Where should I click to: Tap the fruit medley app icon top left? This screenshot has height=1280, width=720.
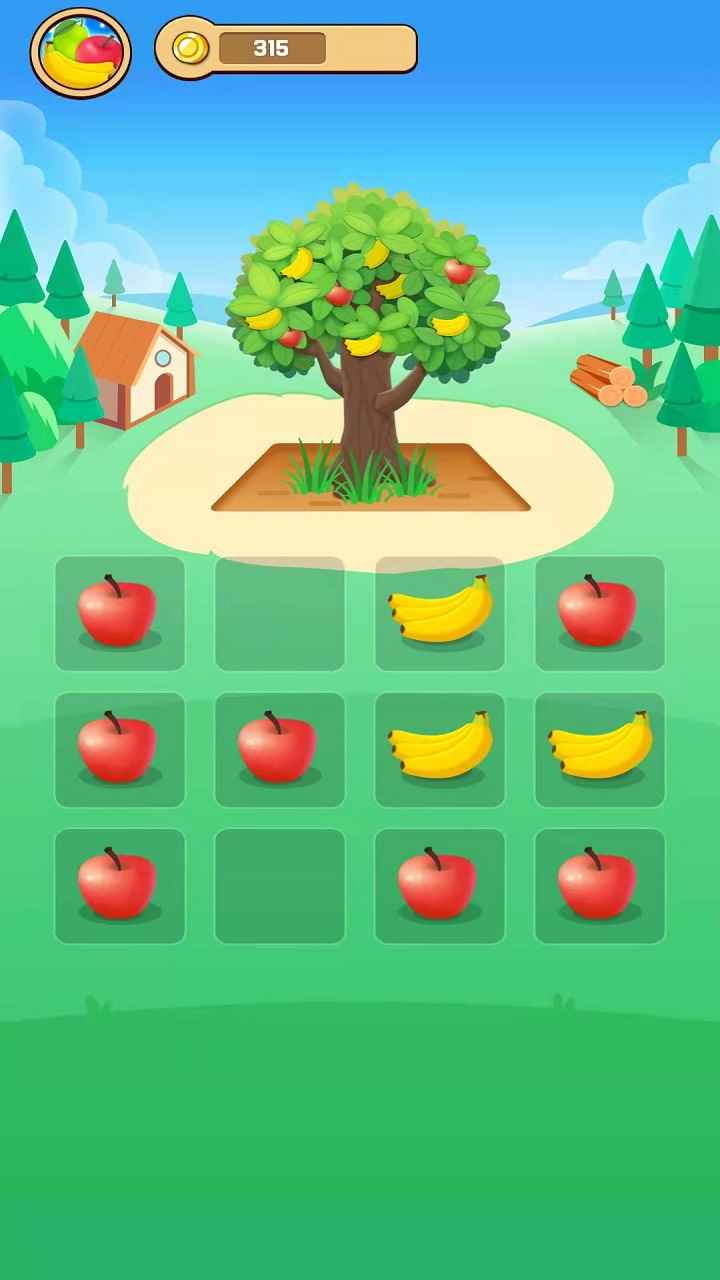80,50
